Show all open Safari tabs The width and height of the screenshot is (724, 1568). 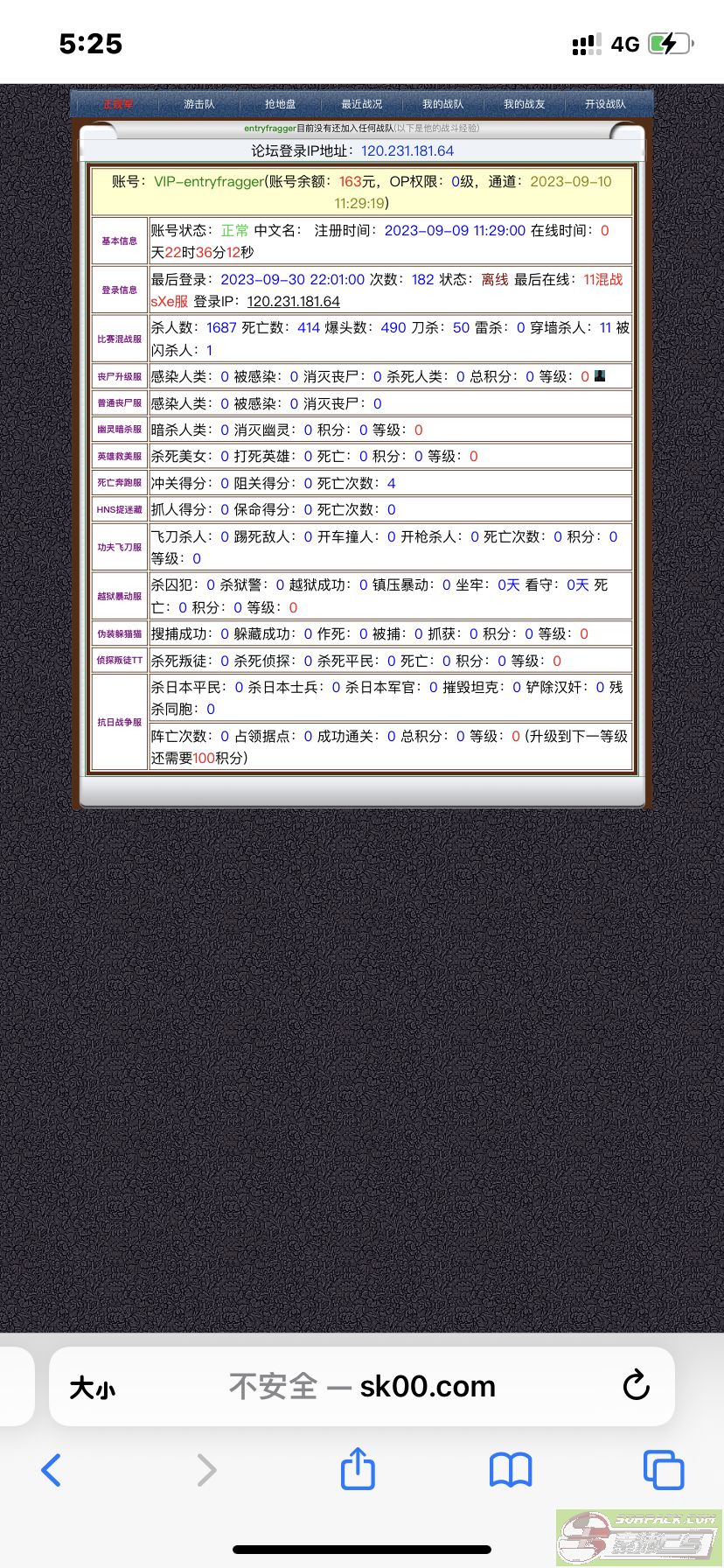pyautogui.click(x=663, y=1470)
